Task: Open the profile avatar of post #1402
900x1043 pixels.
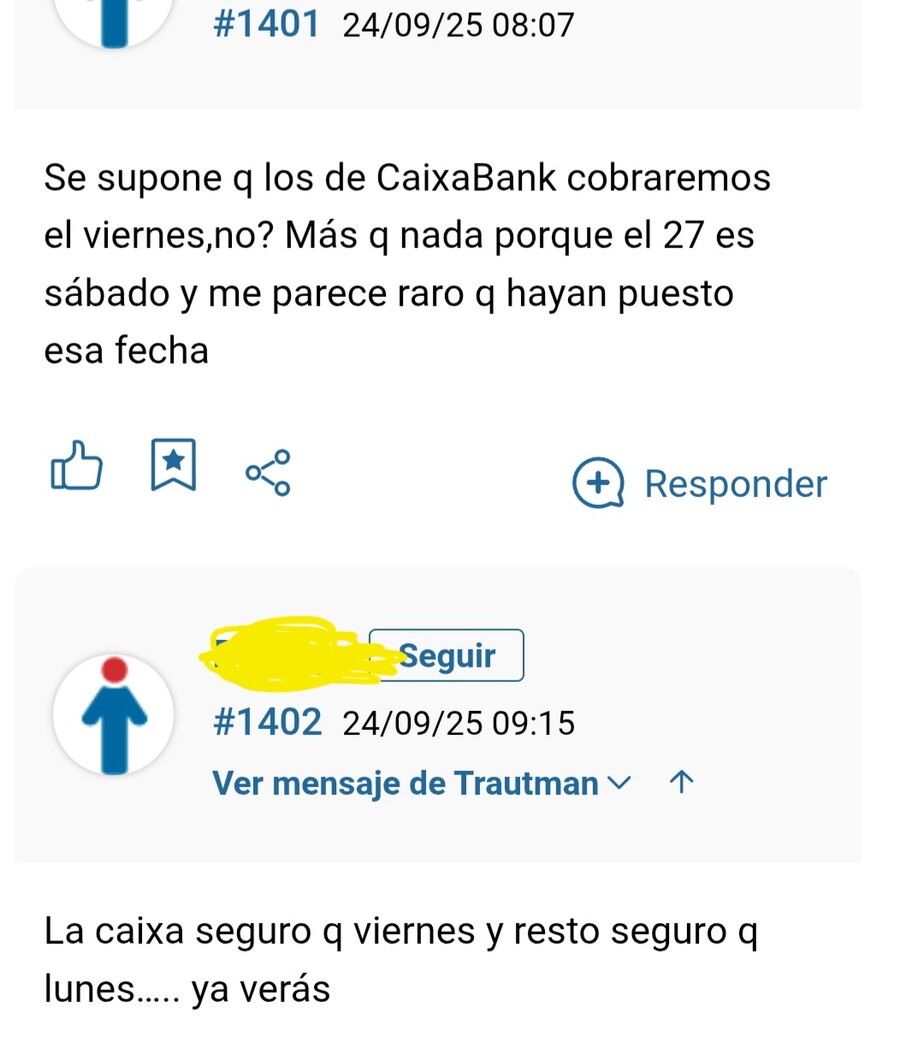Action: pos(114,715)
